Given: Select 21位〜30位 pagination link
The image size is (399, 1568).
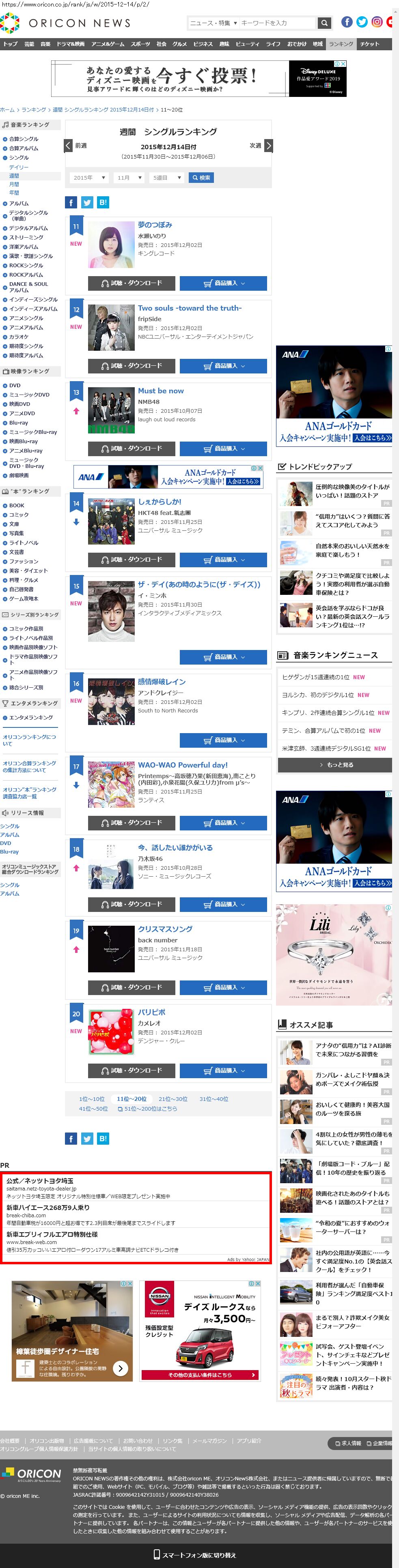Looking at the screenshot, I should pos(173,1099).
